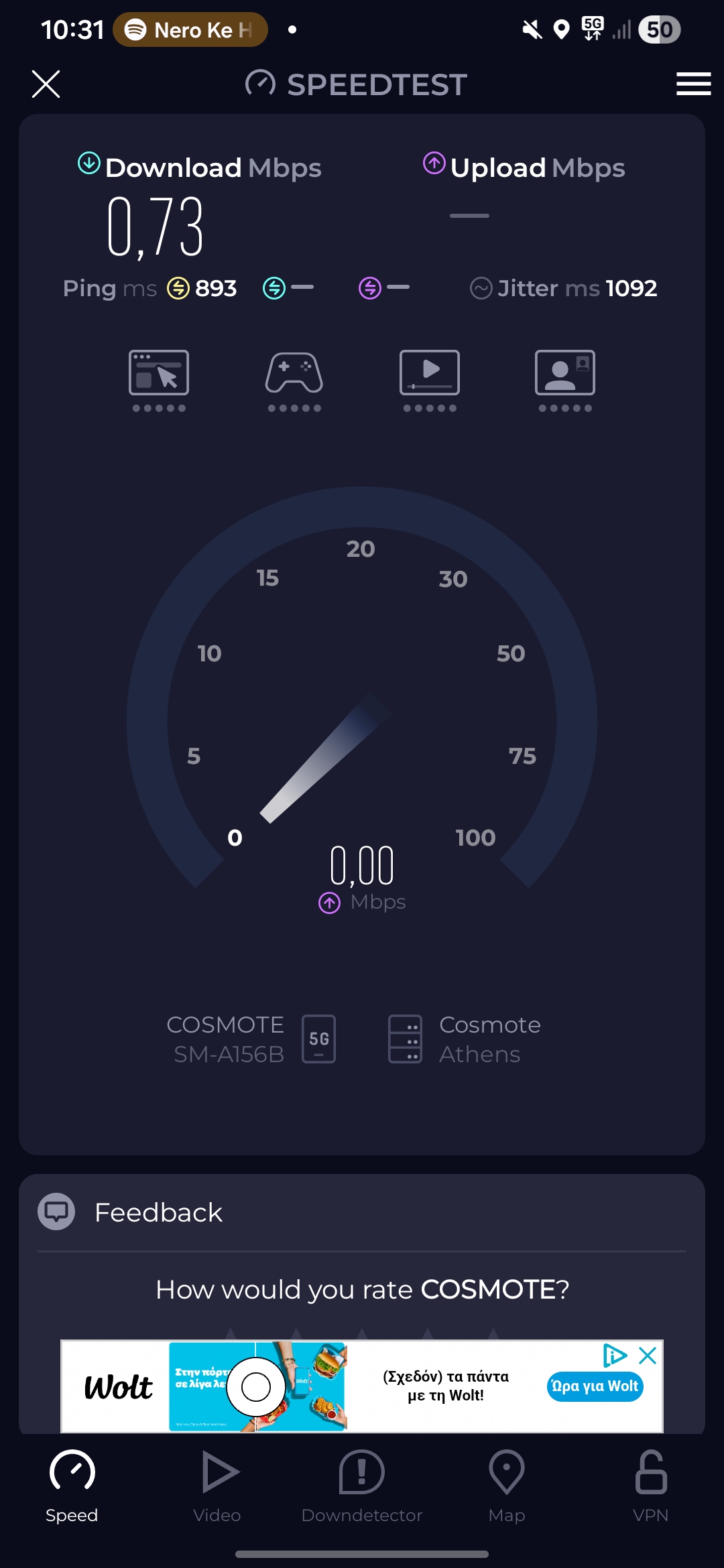Open the Spotify now-playing chip
Screen dimensions: 724x1568
(190, 30)
